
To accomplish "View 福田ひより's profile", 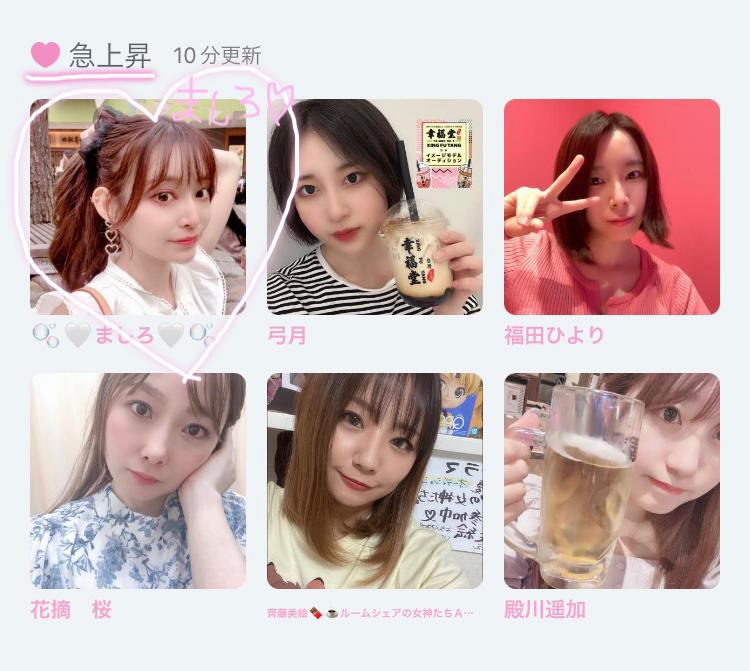I will point(611,207).
